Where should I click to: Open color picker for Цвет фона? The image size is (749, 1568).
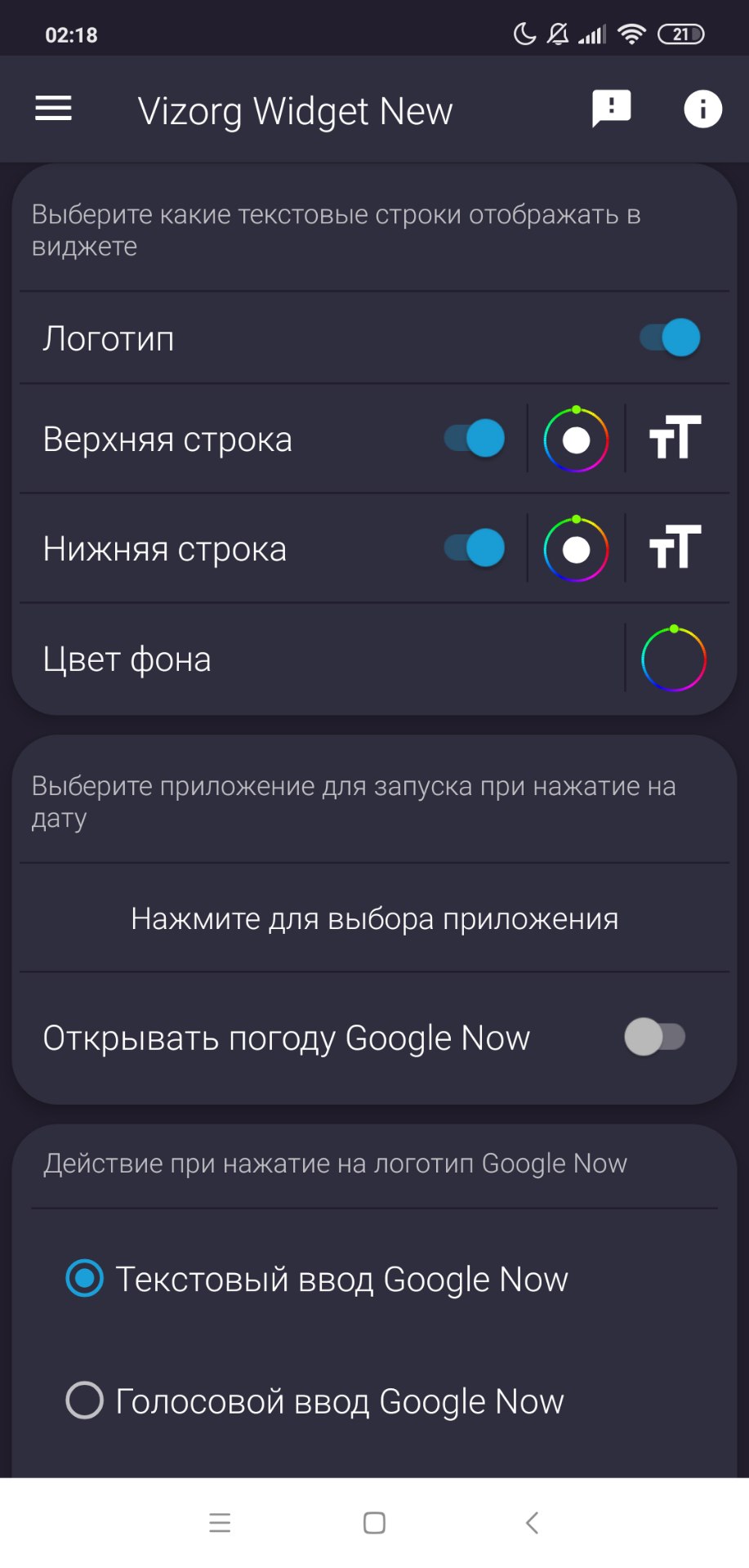[674, 659]
